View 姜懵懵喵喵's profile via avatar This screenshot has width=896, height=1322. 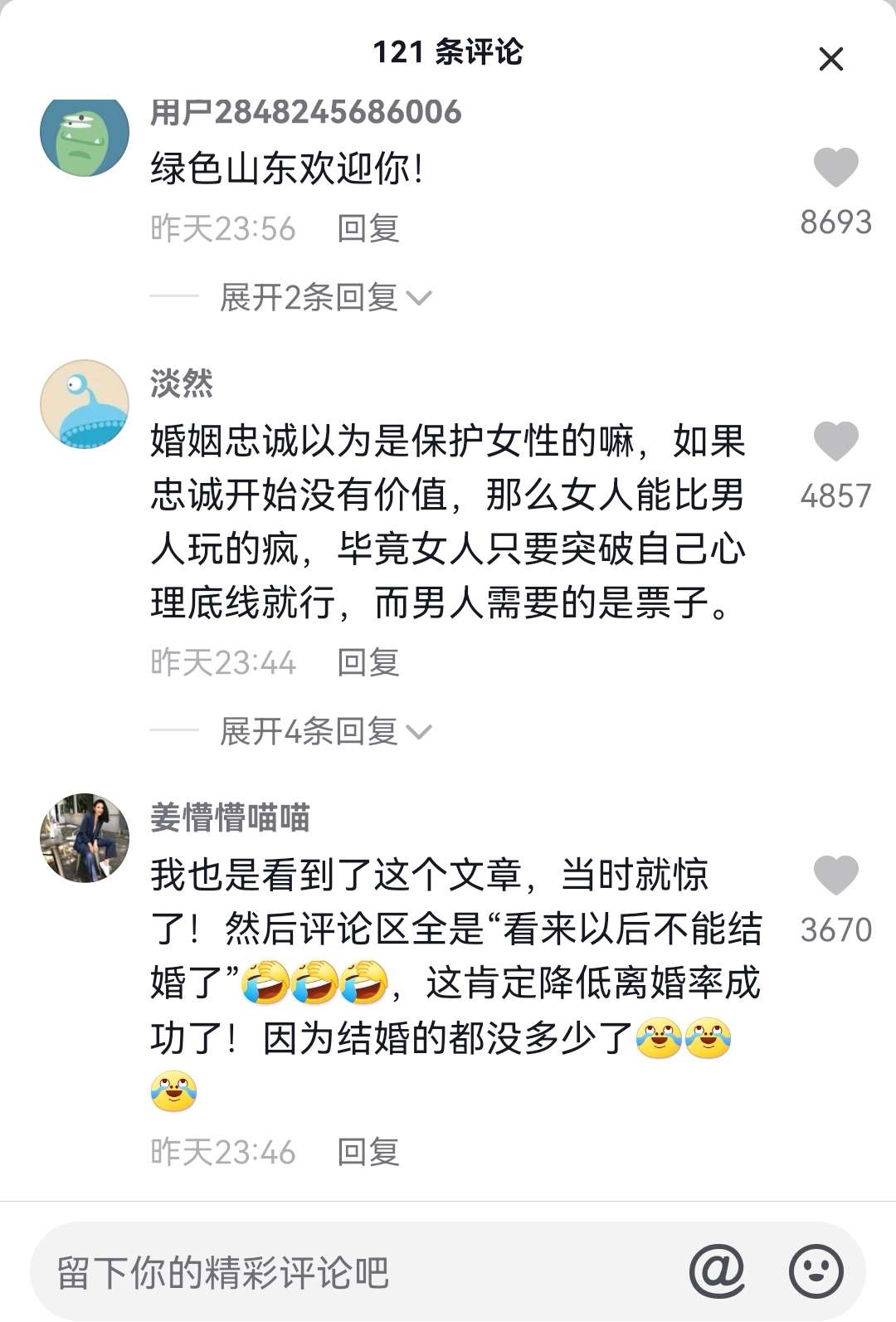pos(85,837)
